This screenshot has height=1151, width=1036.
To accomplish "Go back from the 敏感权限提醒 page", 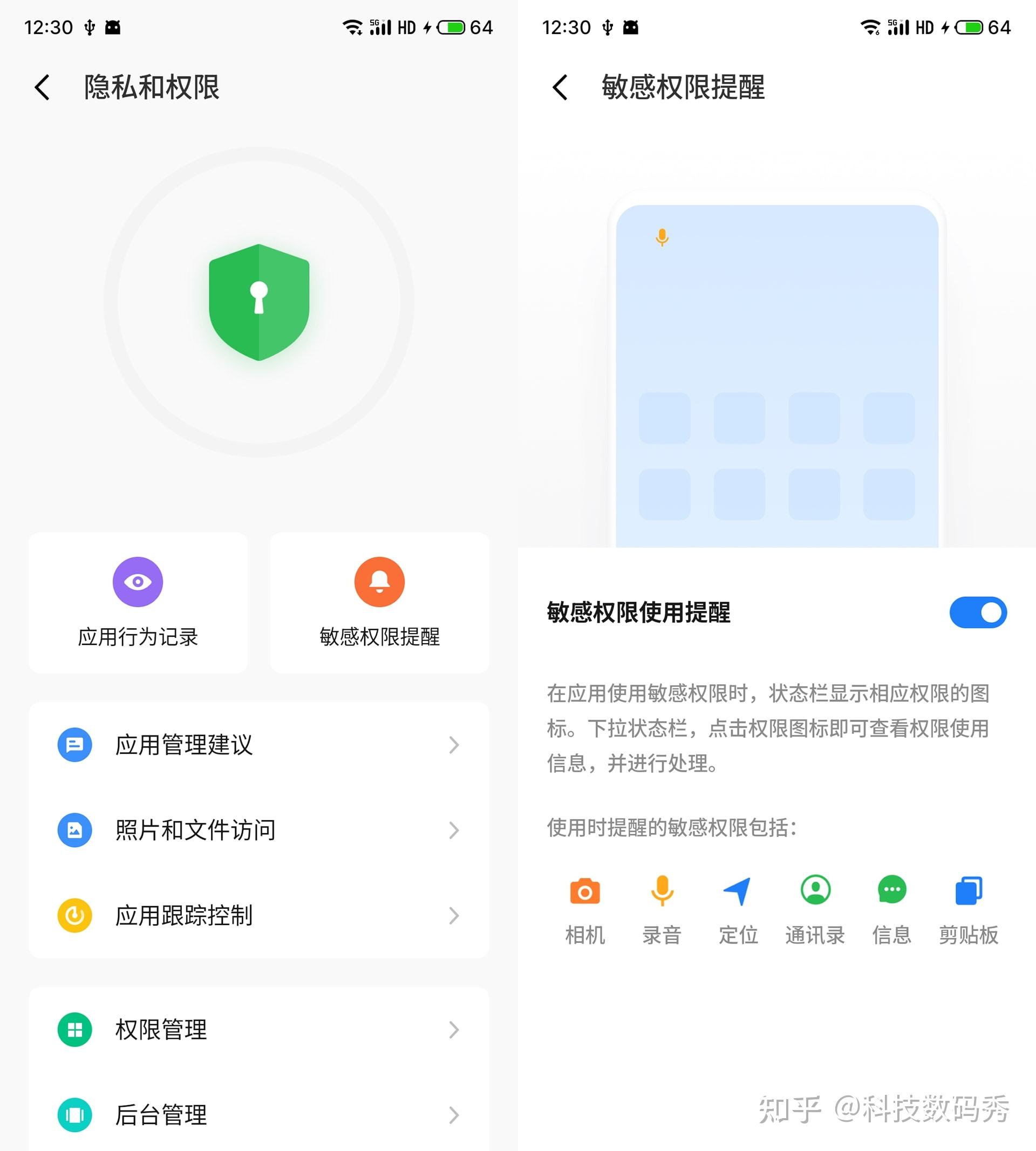I will (x=560, y=87).
